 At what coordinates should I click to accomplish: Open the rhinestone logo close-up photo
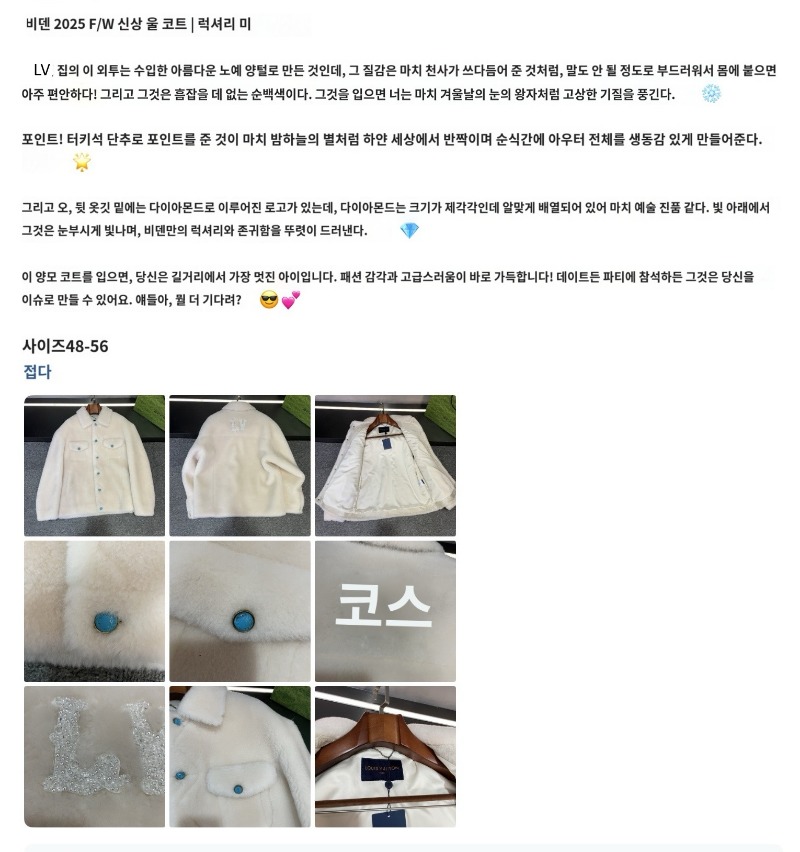[x=94, y=756]
